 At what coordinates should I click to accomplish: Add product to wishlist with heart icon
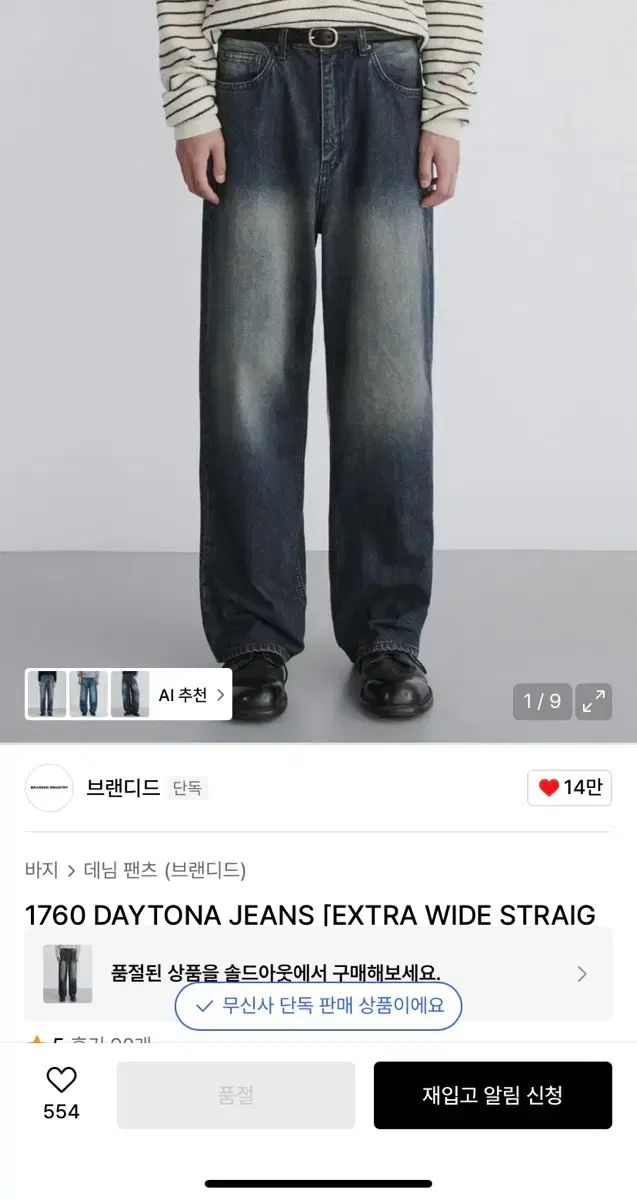click(61, 1080)
